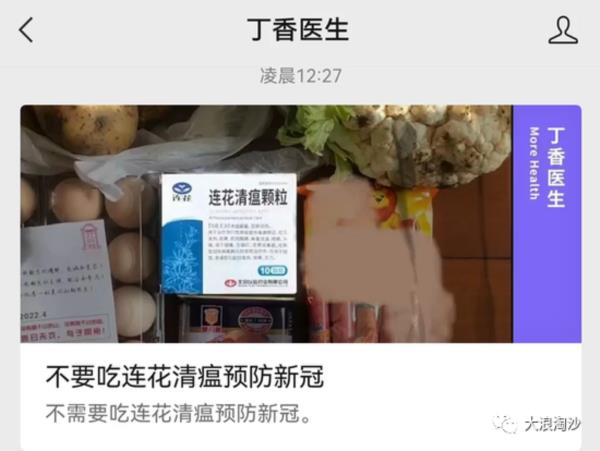Open the 丁香医生 account profile icon

click(x=563, y=31)
